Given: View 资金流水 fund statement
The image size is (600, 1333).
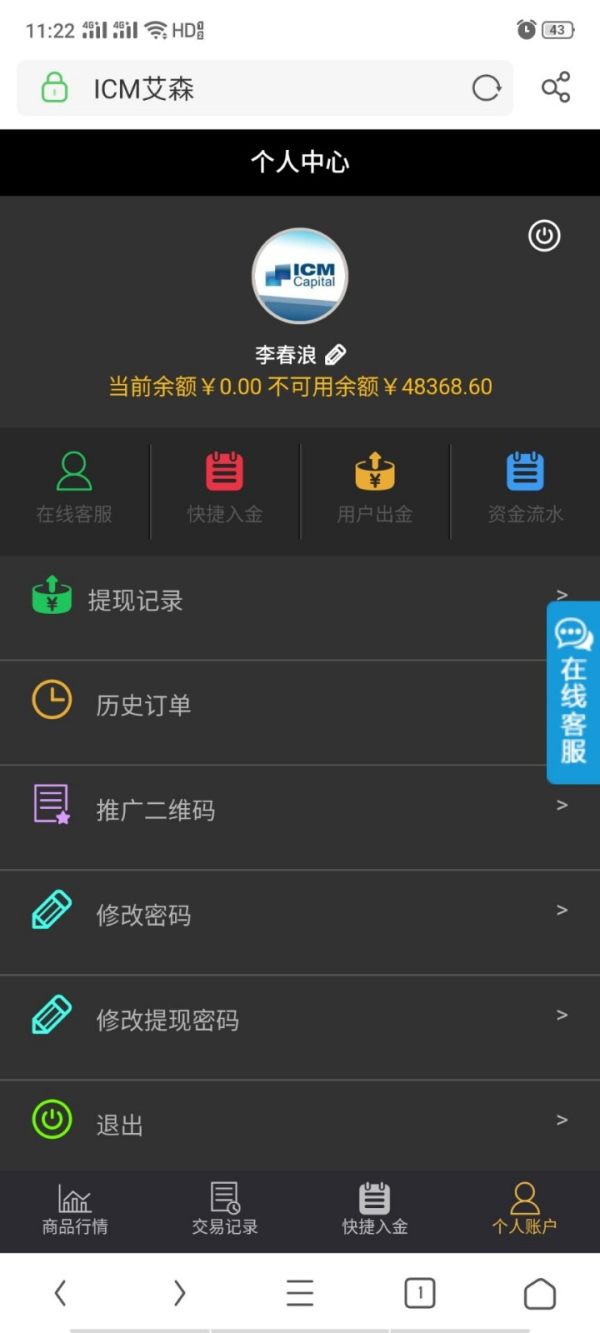Looking at the screenshot, I should pos(525,489).
